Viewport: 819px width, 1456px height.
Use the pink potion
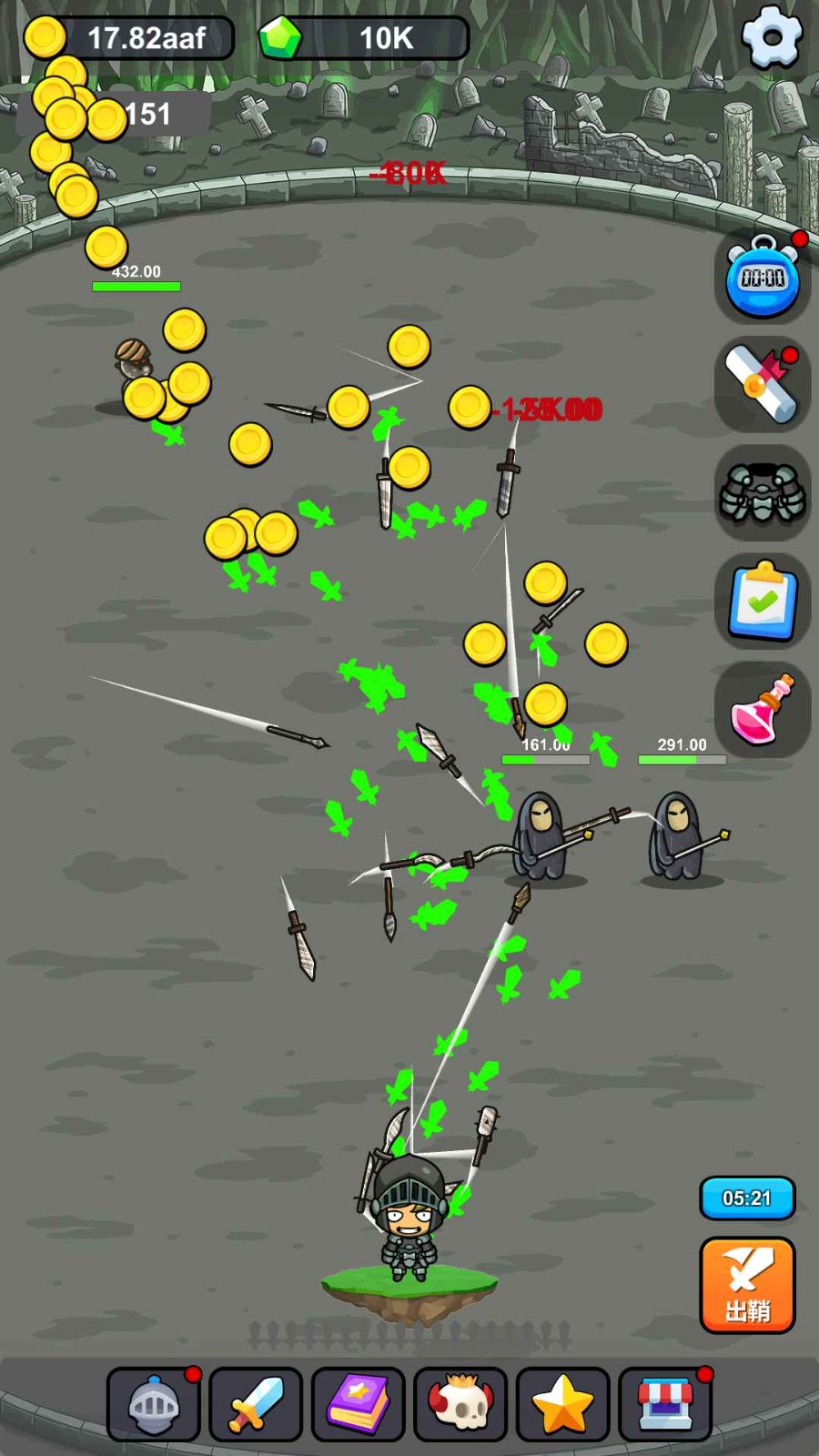pyautogui.click(x=763, y=710)
